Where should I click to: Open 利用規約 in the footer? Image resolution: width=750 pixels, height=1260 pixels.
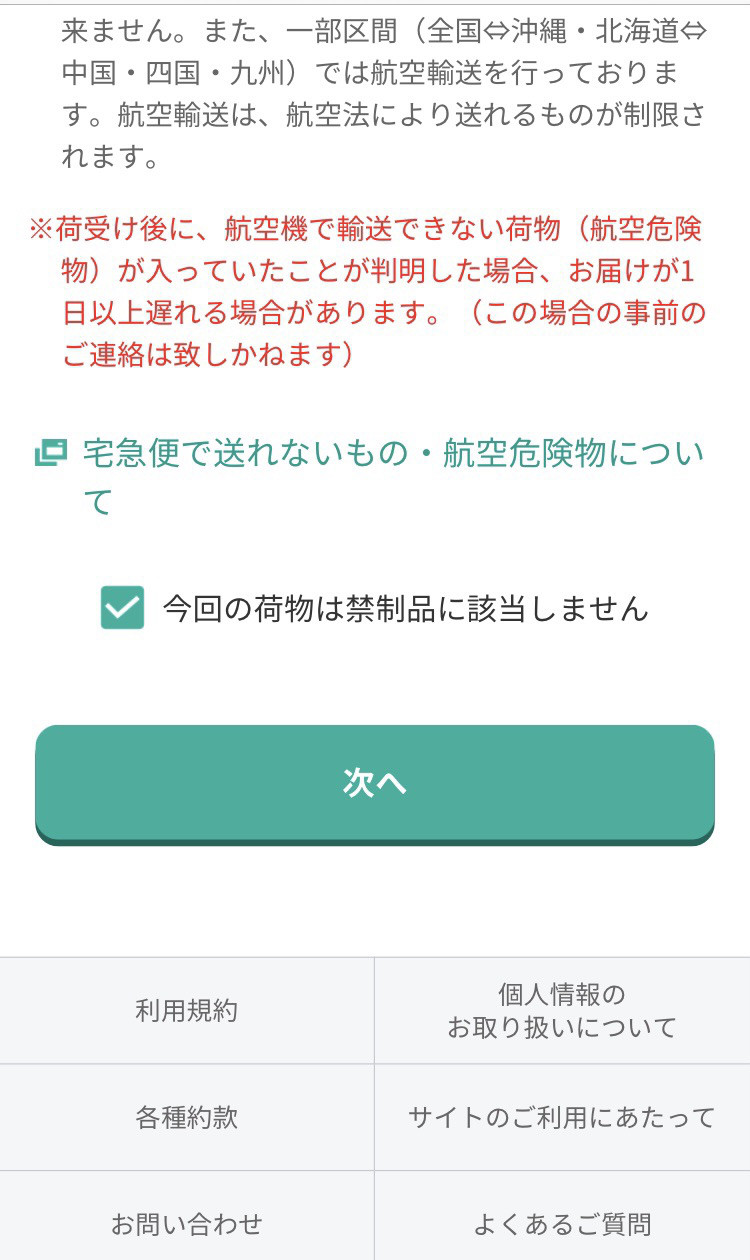pyautogui.click(x=187, y=1011)
